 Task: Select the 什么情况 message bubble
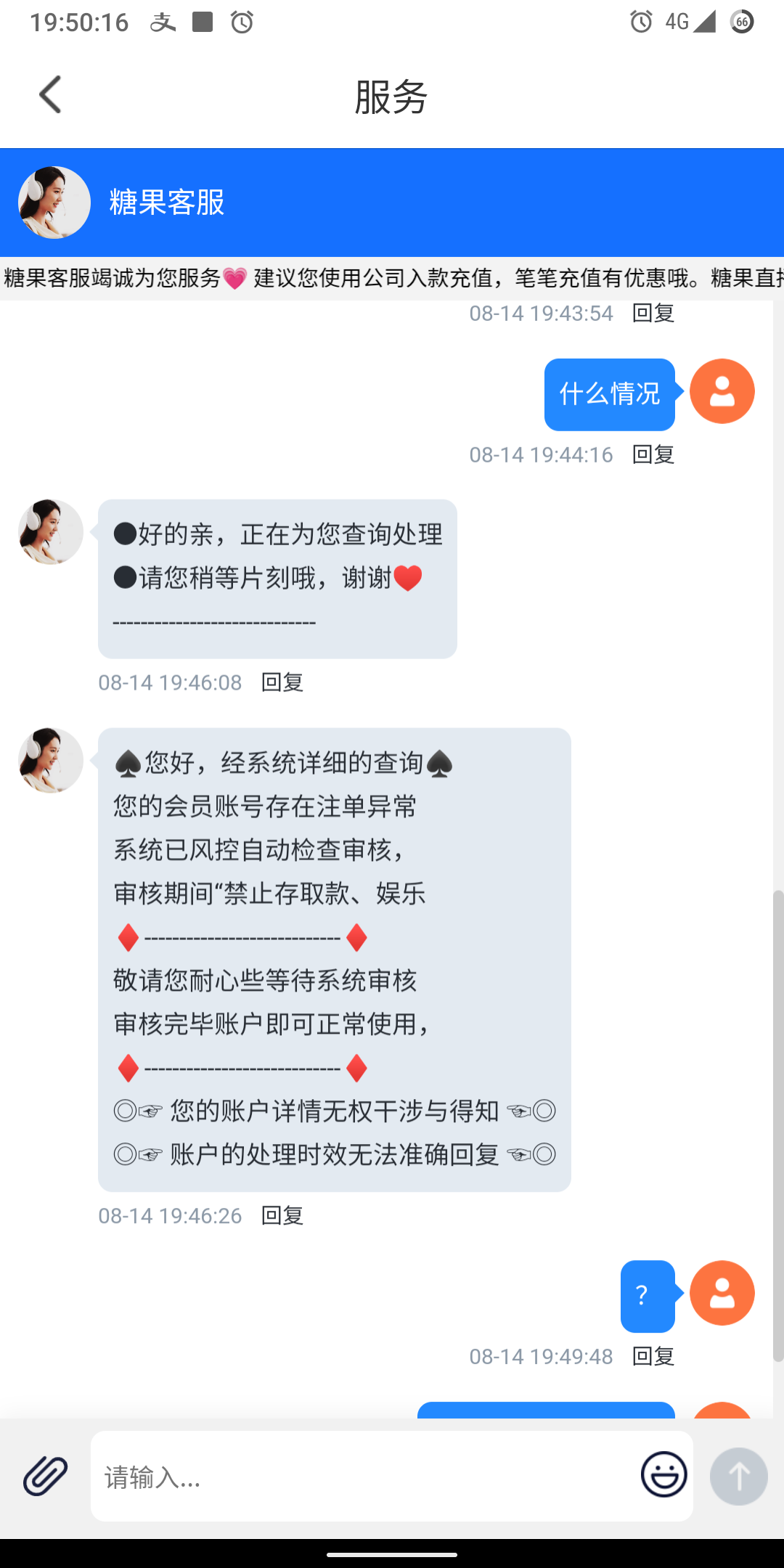coord(609,392)
